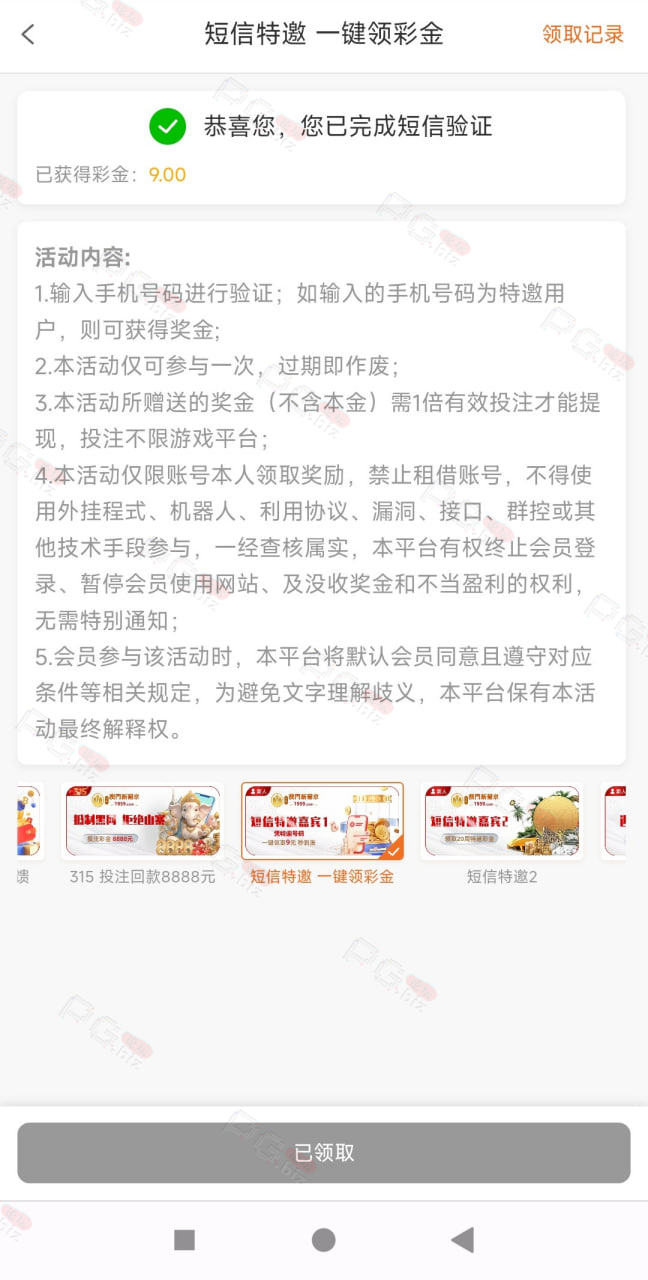648x1280 pixels.
Task: Open recent apps with the square button
Action: [184, 1240]
